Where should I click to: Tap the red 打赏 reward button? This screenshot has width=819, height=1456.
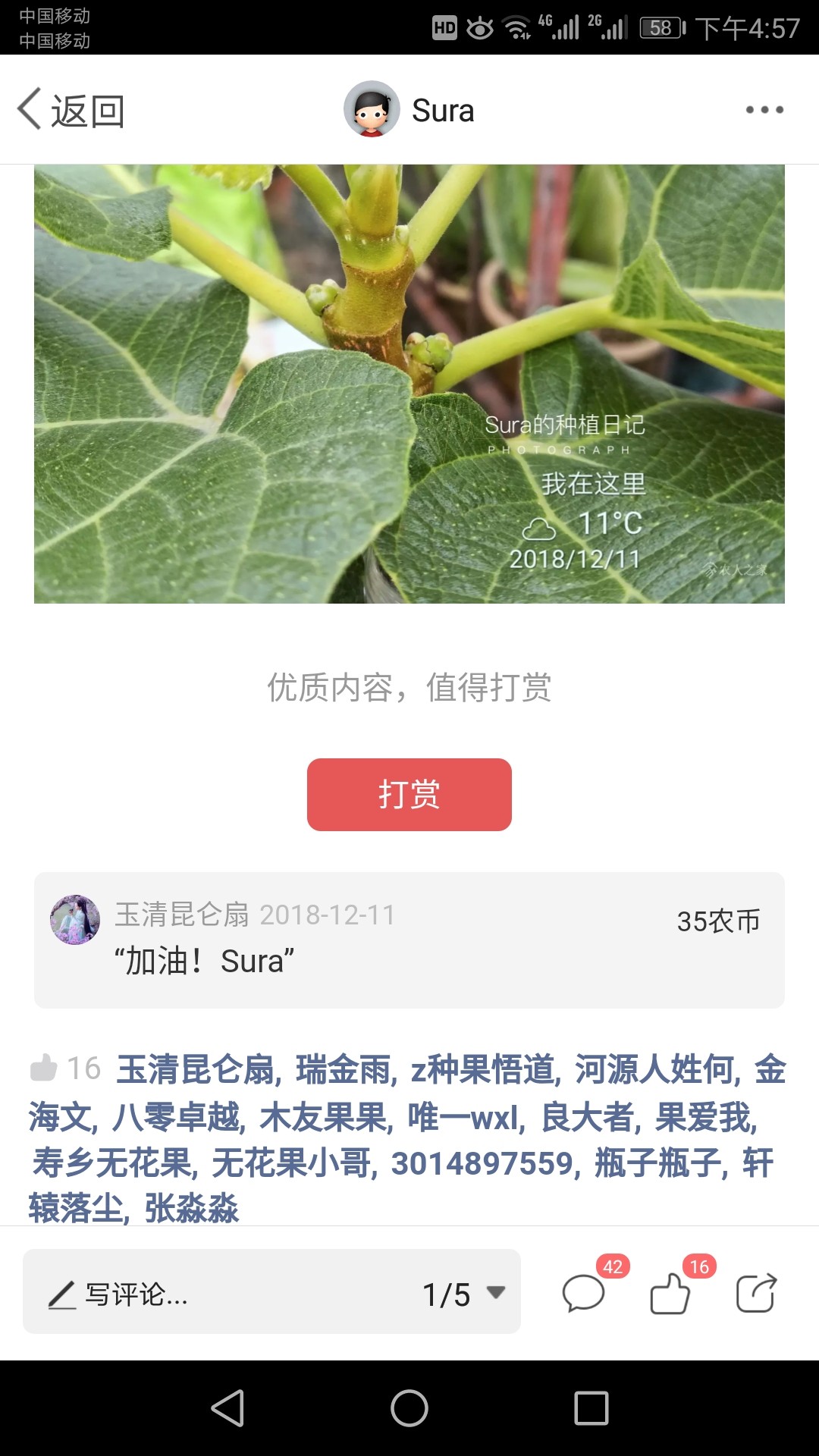coord(409,795)
